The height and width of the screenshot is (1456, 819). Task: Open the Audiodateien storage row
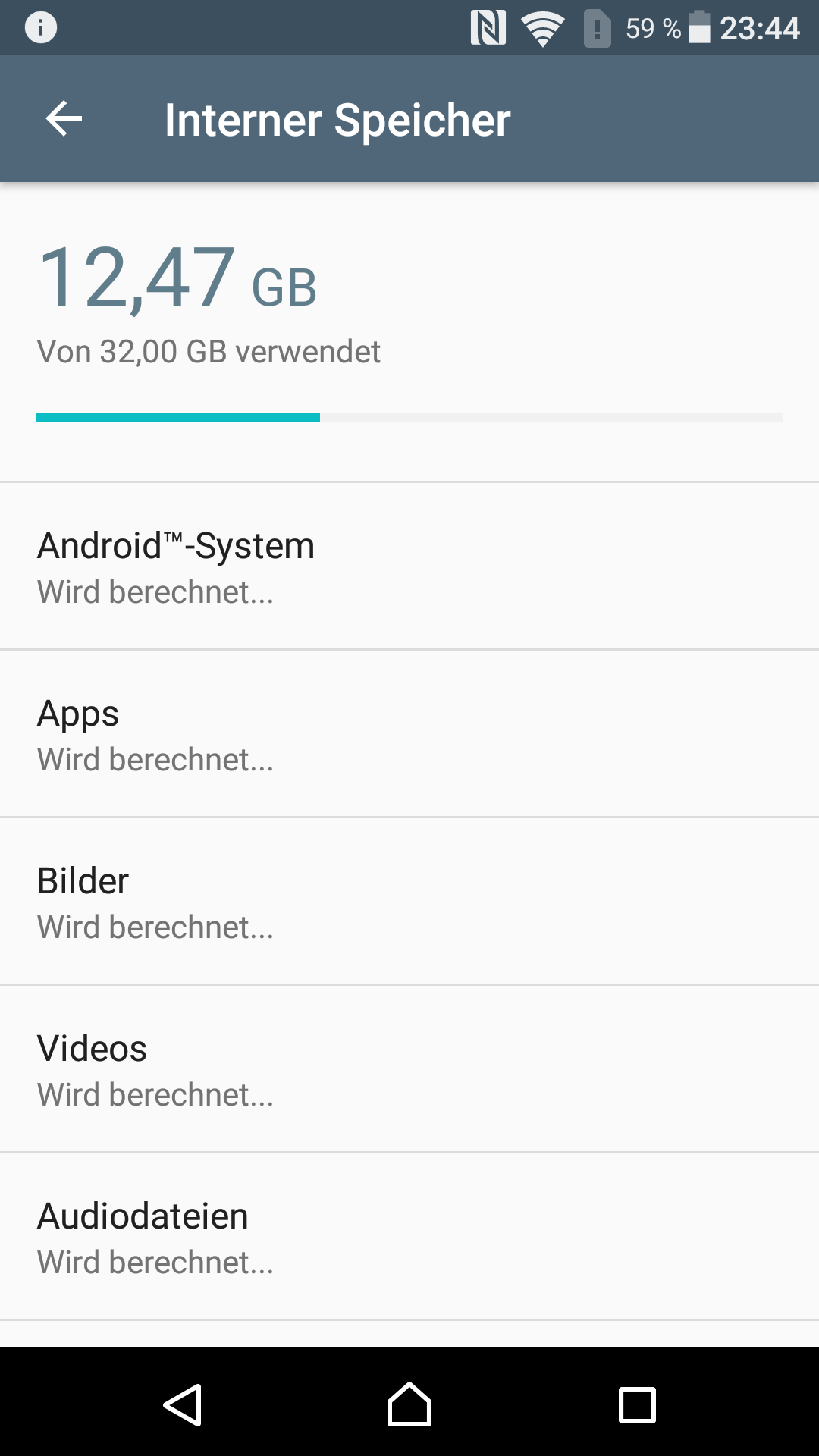pos(409,1237)
